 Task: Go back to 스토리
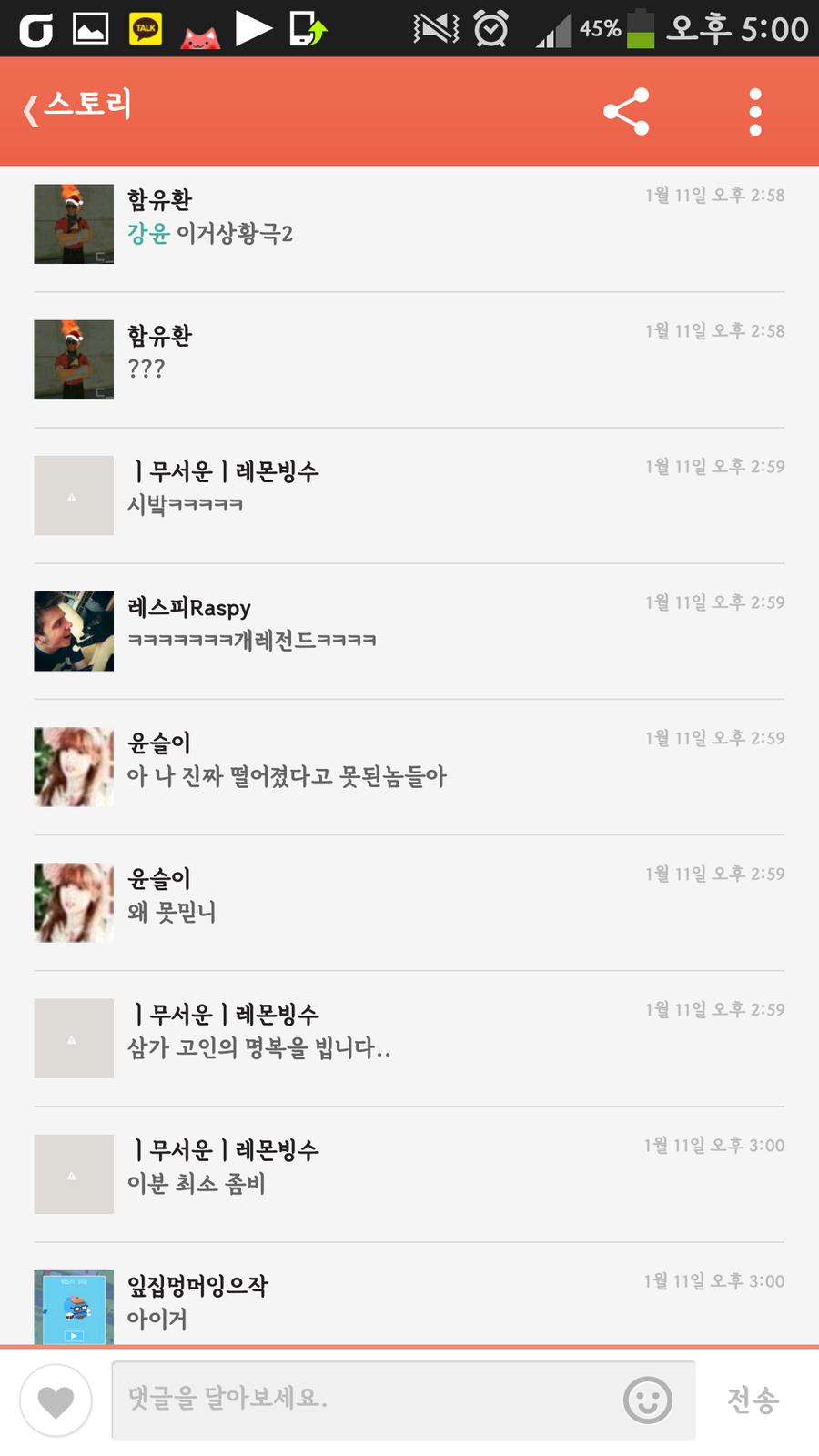click(x=77, y=107)
